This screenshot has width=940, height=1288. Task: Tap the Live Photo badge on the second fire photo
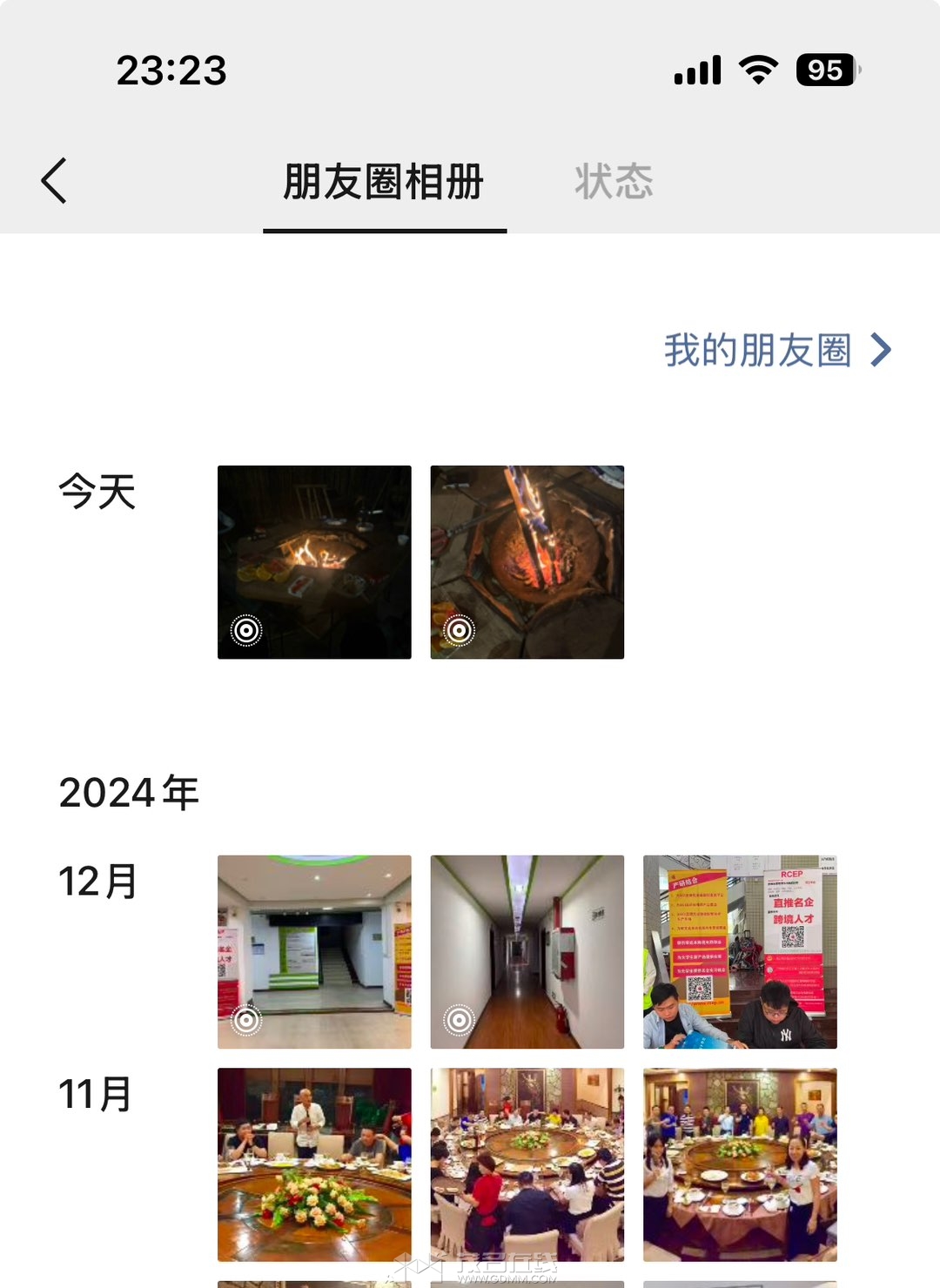(x=459, y=628)
